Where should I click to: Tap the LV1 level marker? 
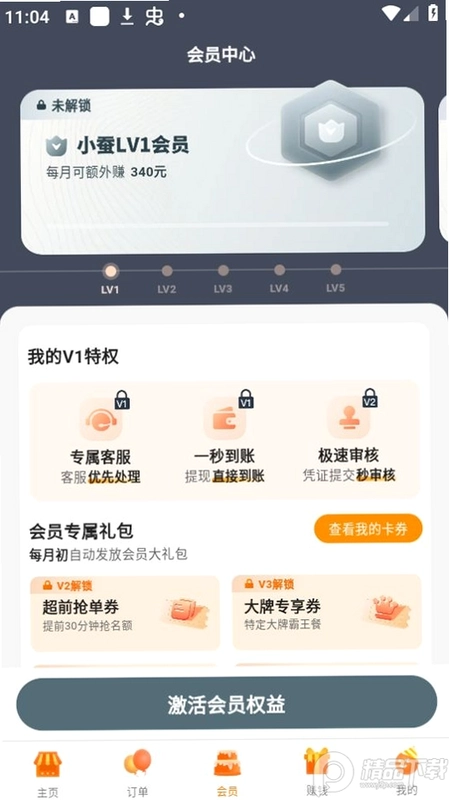point(110,280)
